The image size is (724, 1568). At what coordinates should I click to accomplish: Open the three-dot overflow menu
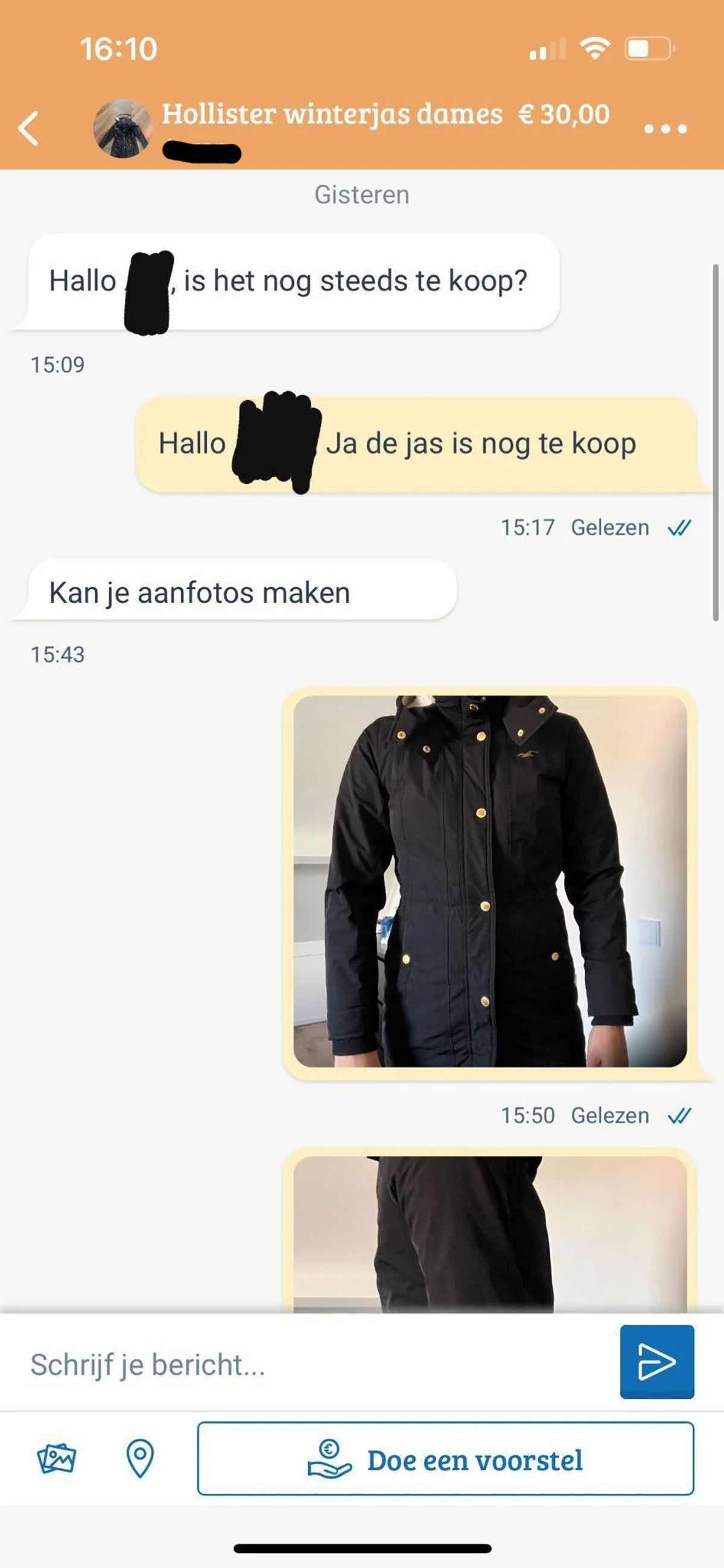tap(665, 129)
